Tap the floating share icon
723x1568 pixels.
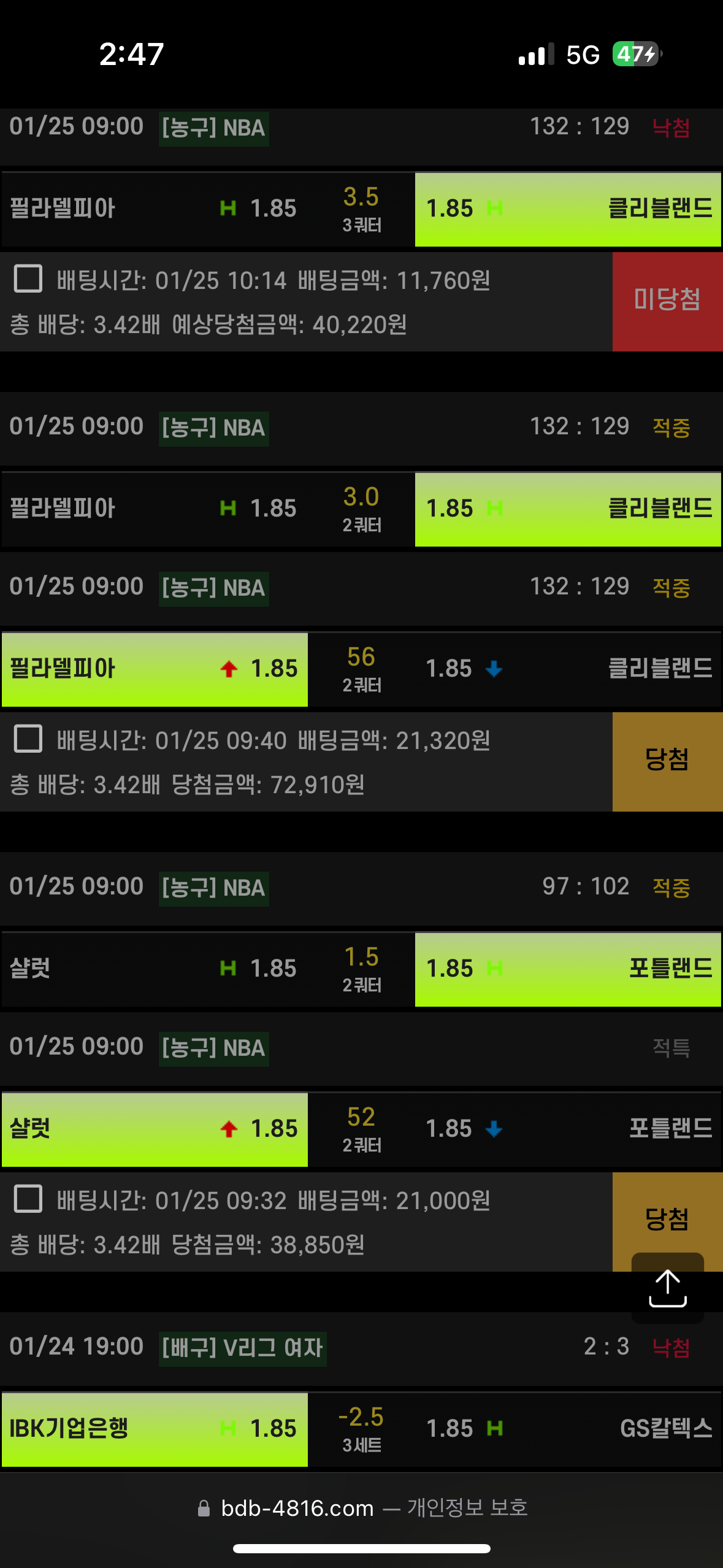coord(667,1288)
